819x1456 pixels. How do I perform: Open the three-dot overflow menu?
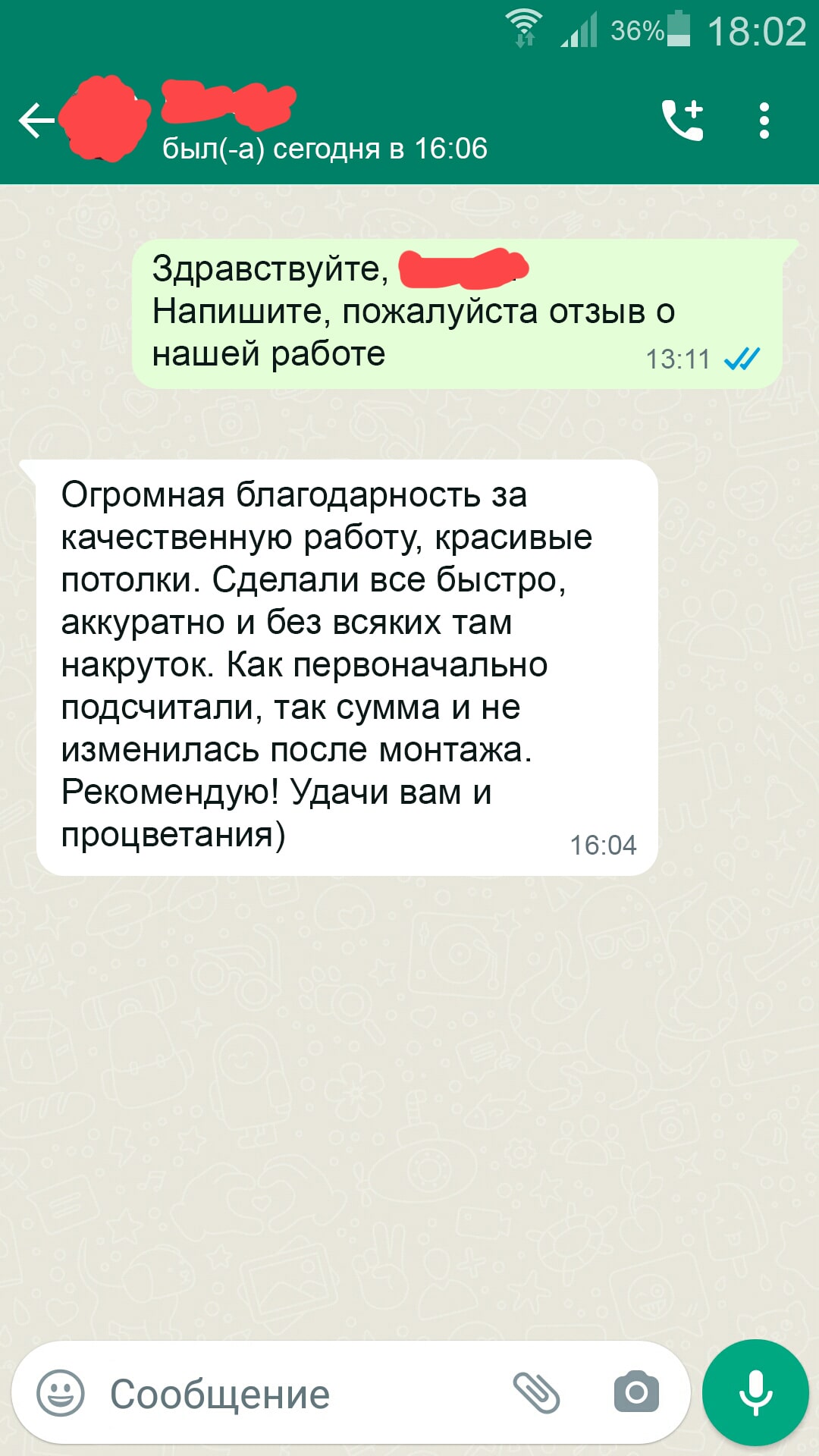click(764, 121)
